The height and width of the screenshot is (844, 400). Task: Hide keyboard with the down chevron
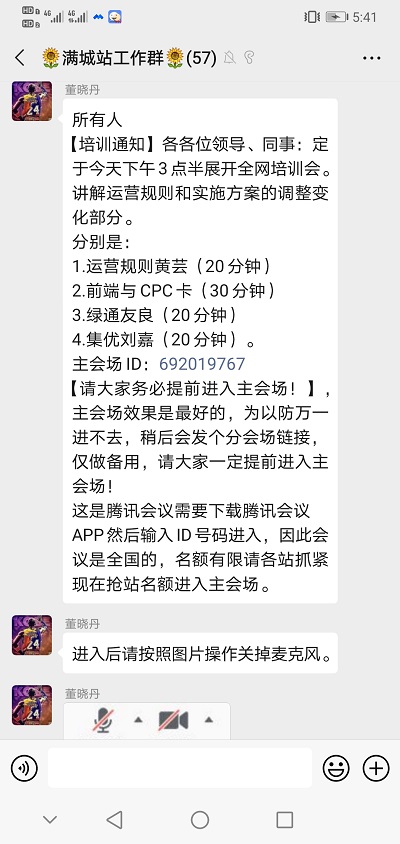50,820
